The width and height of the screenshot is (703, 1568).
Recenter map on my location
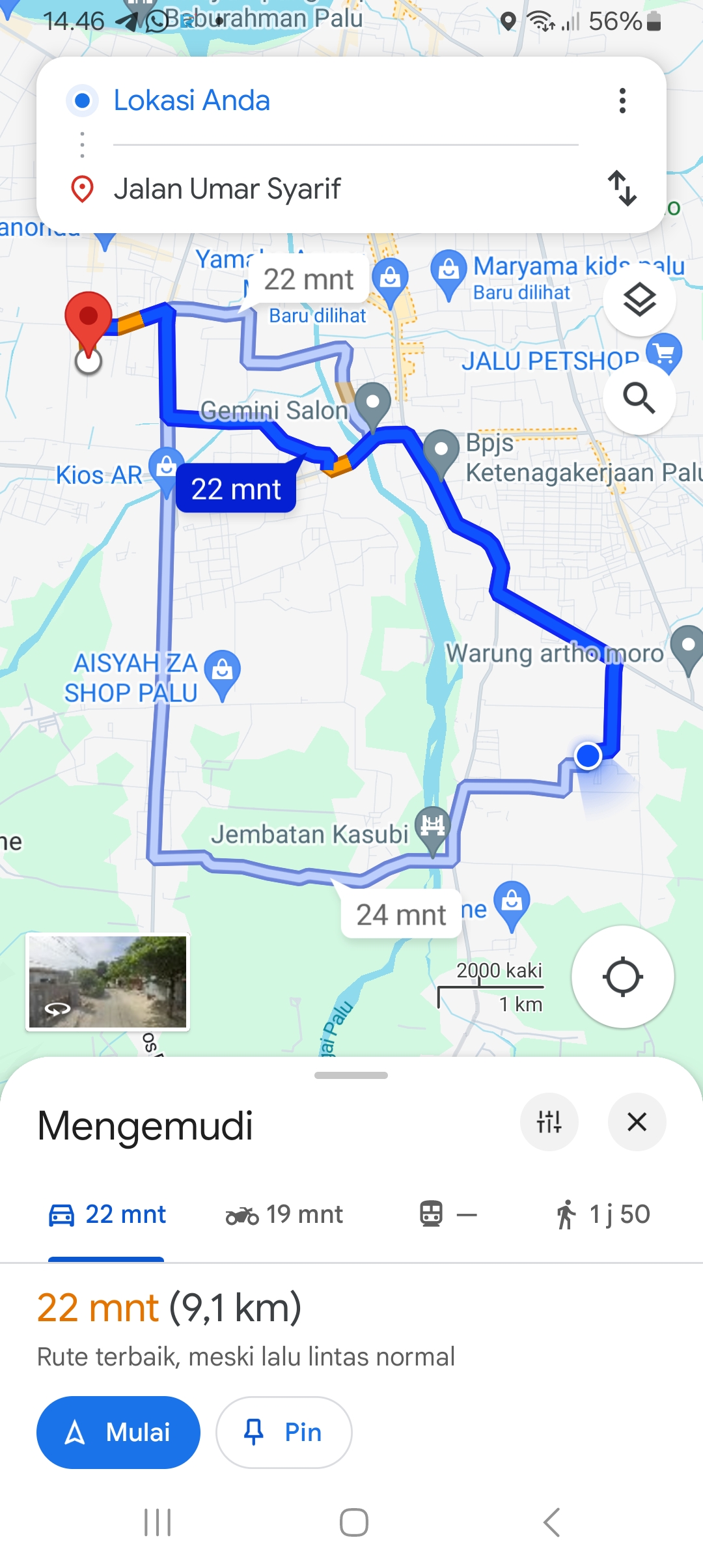(623, 977)
